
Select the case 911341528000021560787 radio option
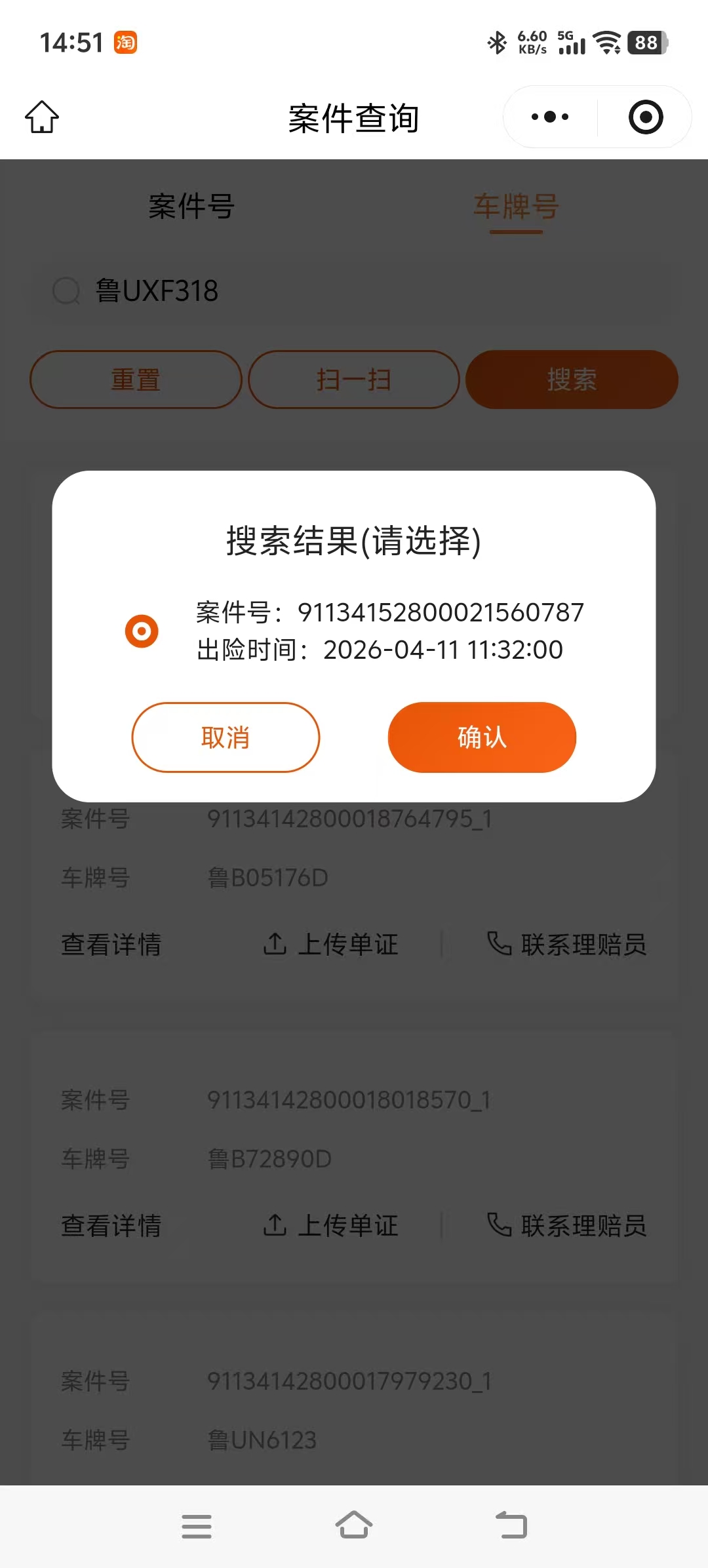pos(142,631)
